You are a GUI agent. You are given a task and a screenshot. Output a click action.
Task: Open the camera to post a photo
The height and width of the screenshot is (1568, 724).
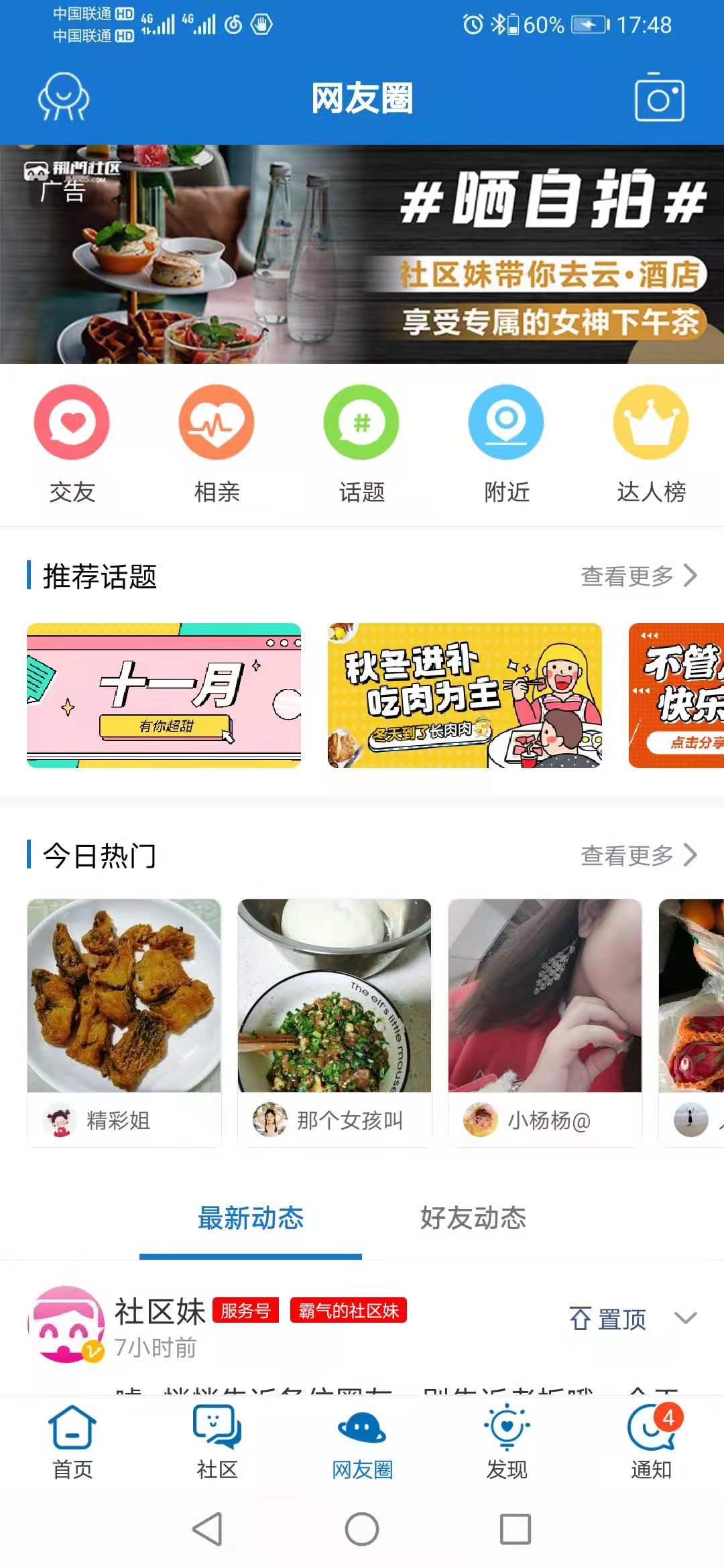pyautogui.click(x=659, y=98)
